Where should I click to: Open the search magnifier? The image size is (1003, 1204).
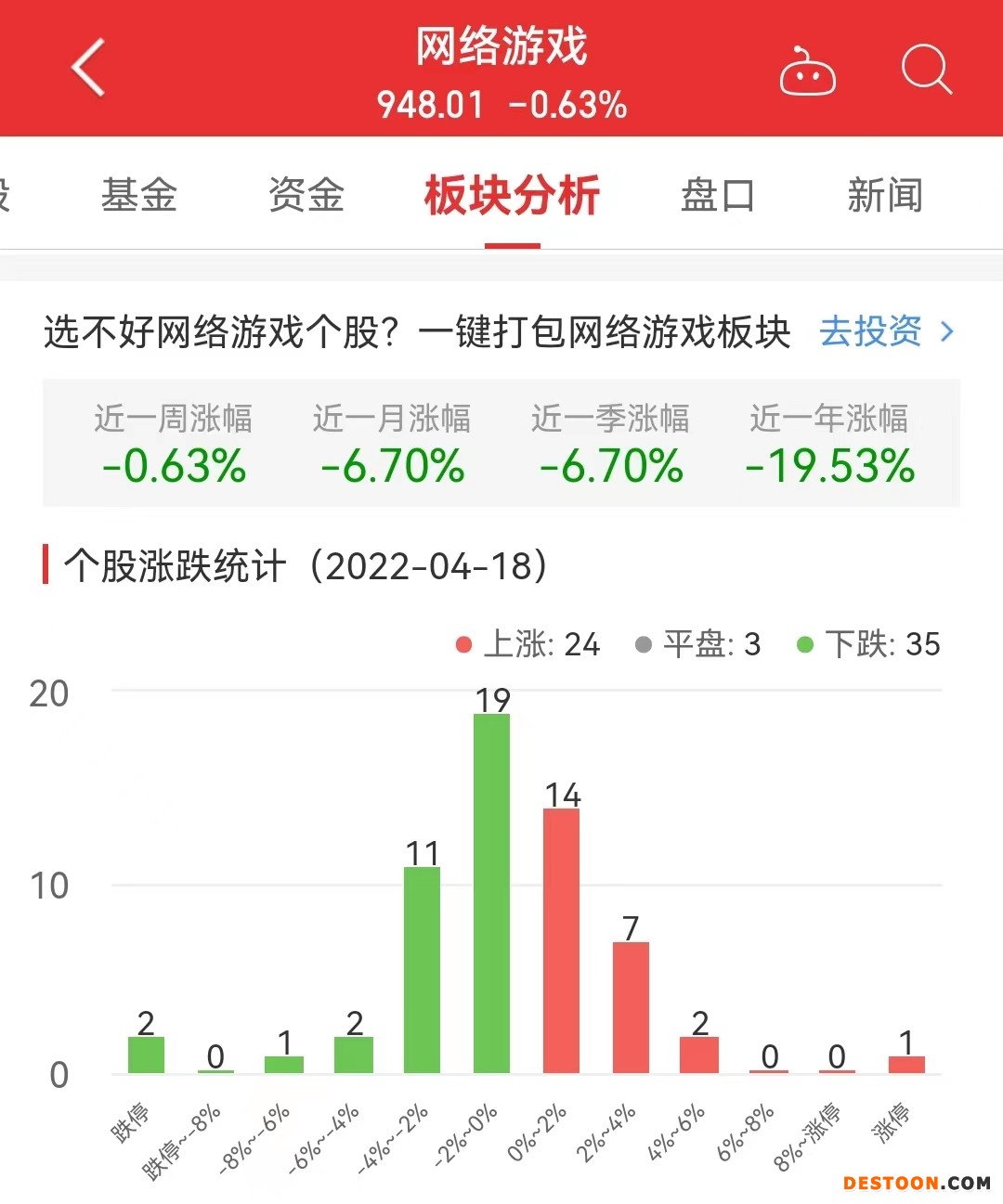[x=926, y=70]
